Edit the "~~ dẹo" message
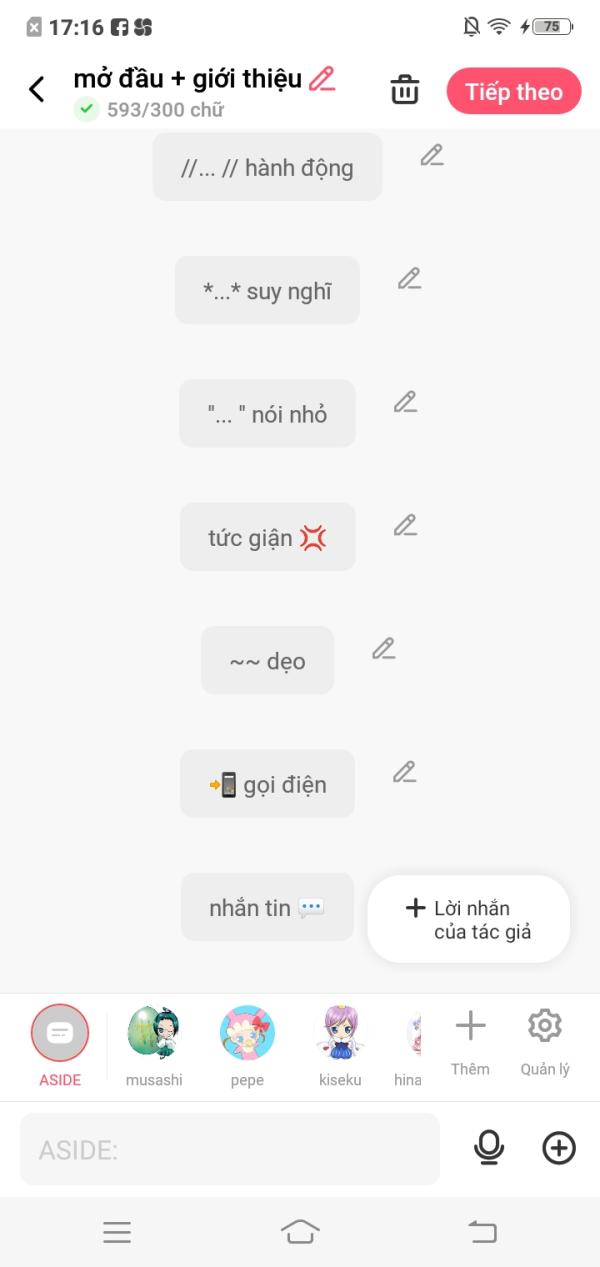This screenshot has width=600, height=1267. click(384, 649)
